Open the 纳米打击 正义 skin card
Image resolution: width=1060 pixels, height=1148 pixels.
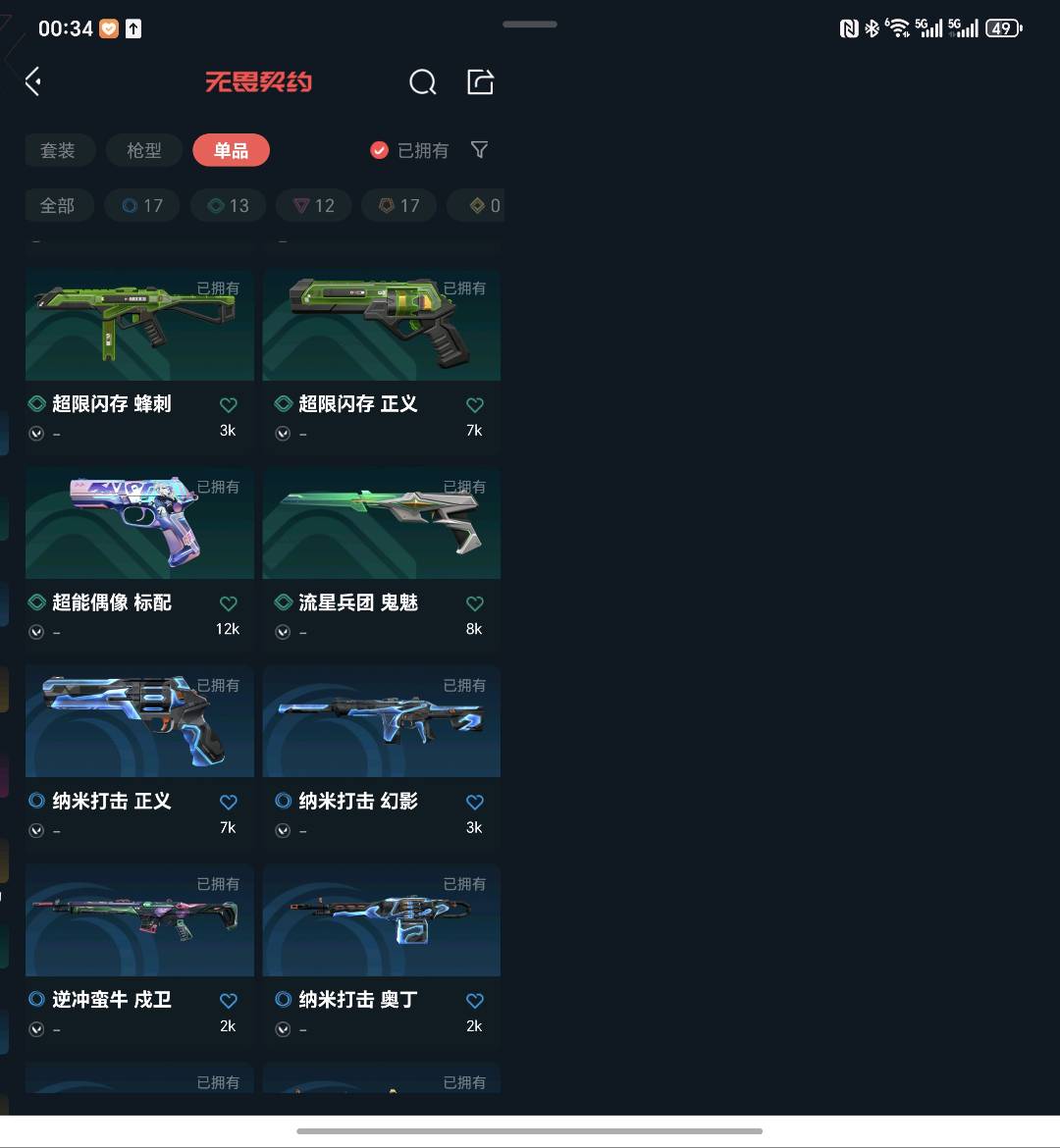coord(140,756)
